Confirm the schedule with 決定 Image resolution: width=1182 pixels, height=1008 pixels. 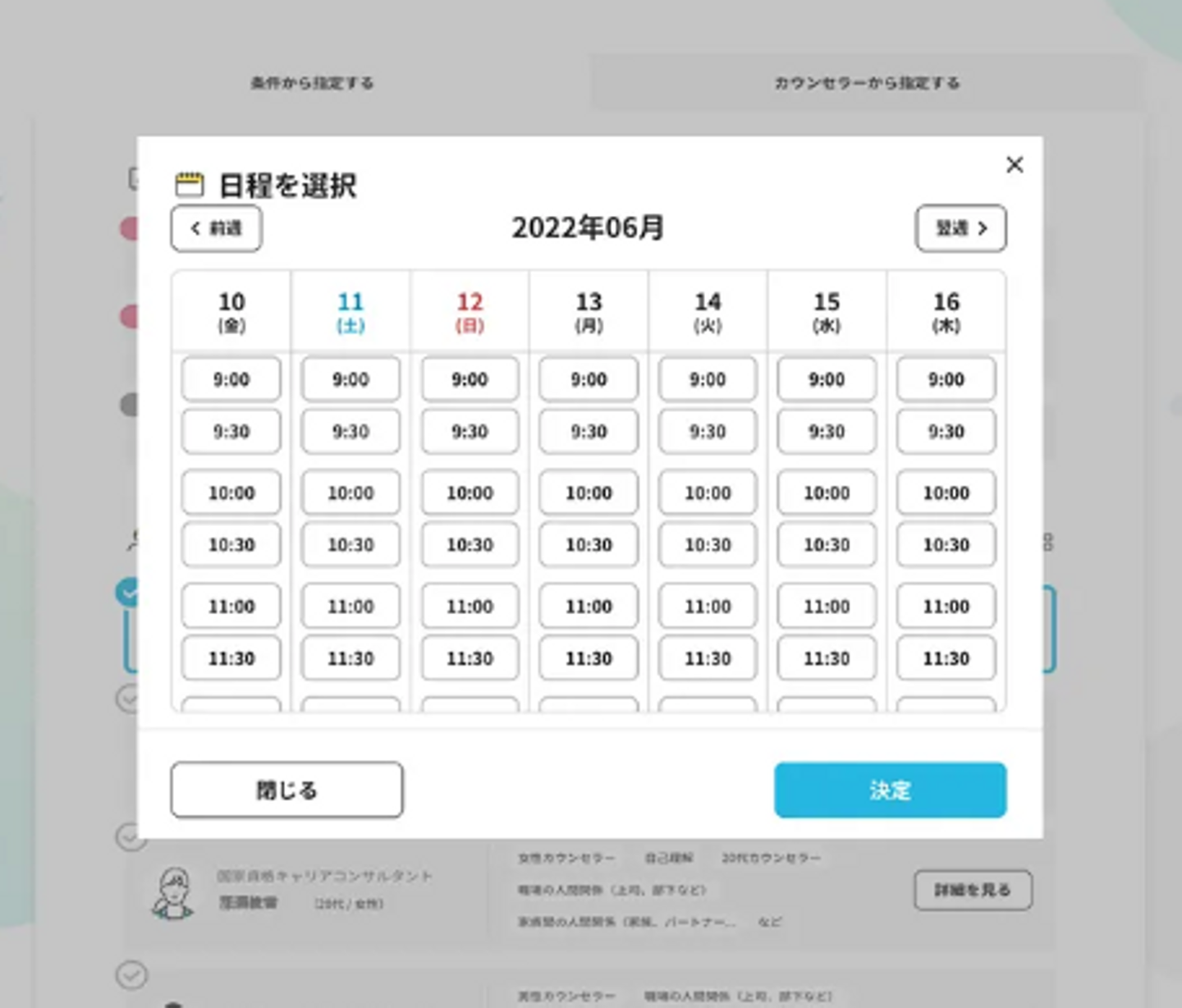[890, 790]
